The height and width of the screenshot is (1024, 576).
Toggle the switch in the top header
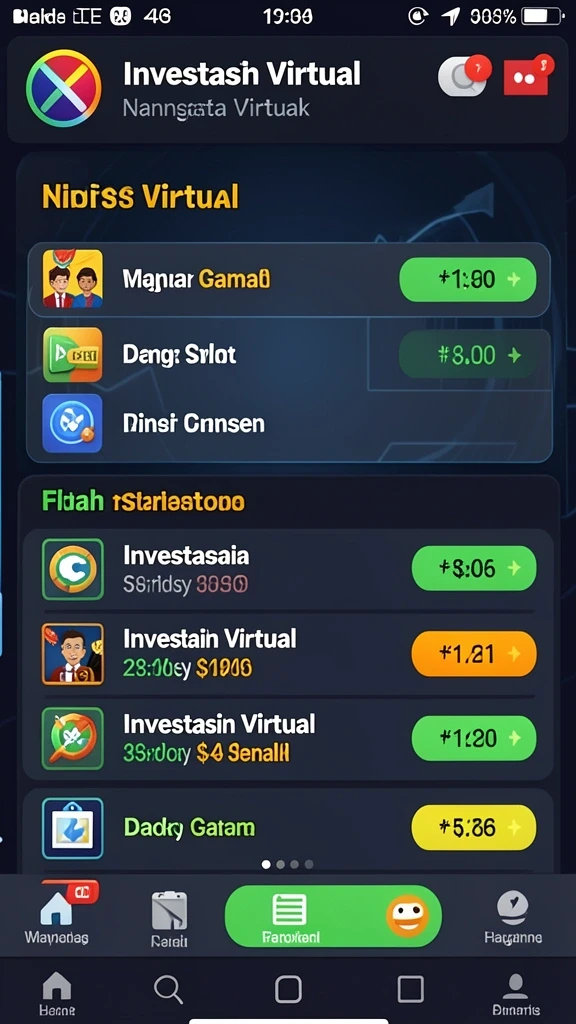[x=463, y=77]
